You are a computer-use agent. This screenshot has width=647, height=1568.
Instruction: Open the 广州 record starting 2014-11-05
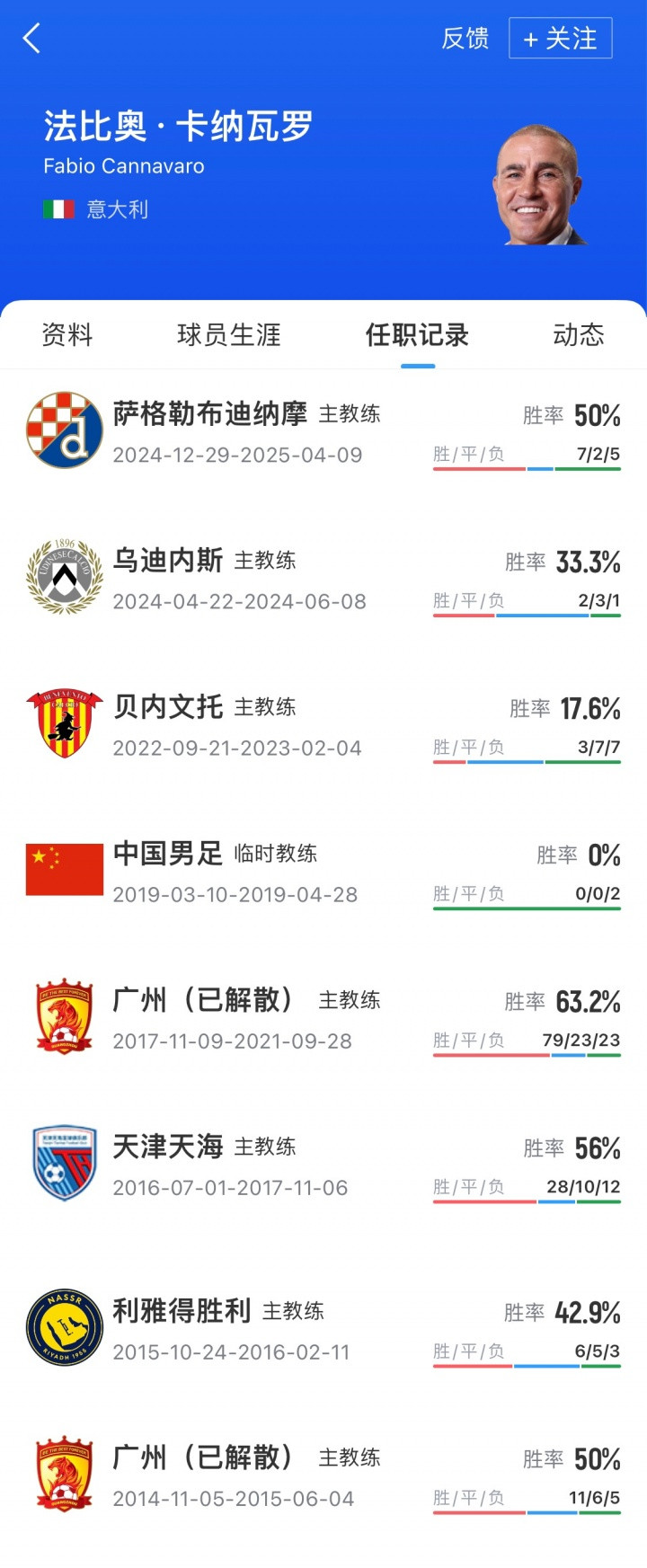(323, 1475)
